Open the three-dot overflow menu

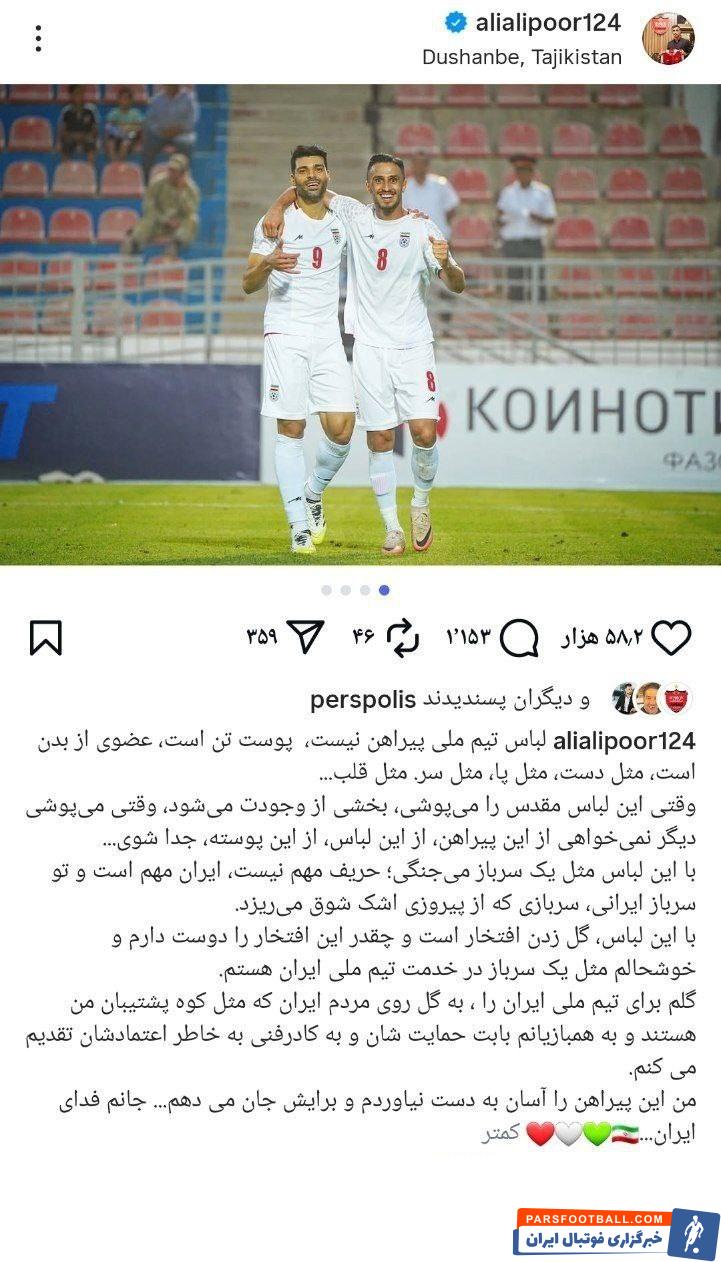(x=38, y=39)
